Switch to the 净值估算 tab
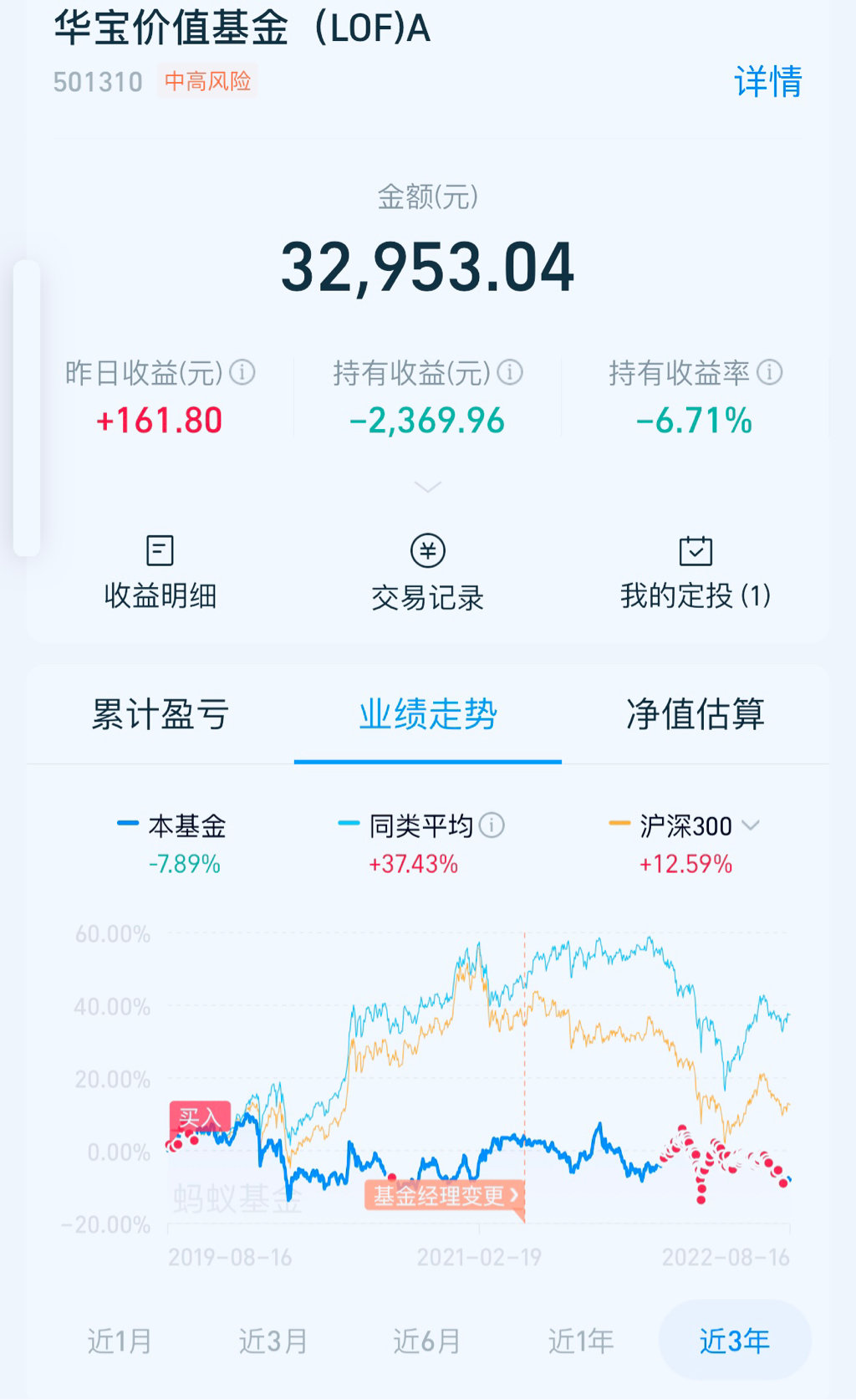856x1400 pixels. pos(695,714)
